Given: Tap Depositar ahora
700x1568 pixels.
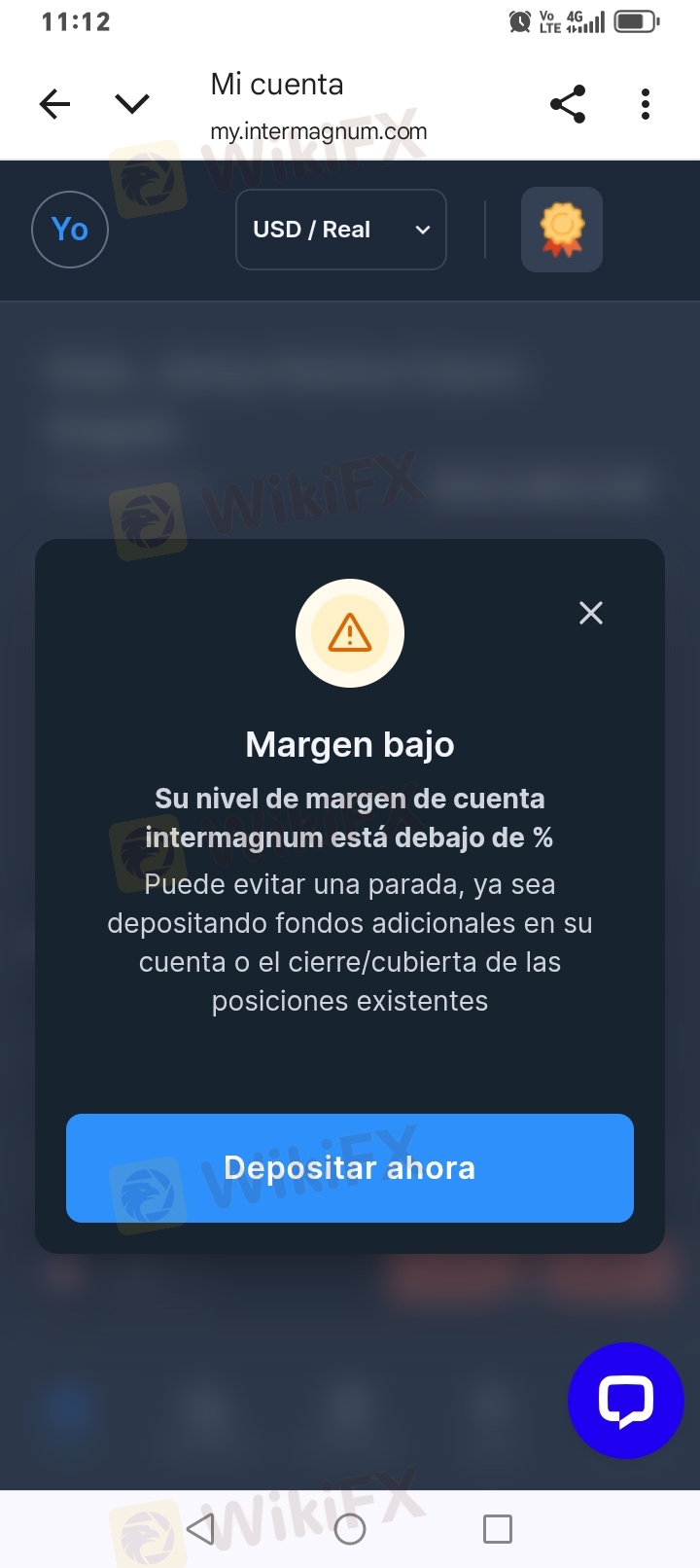Looking at the screenshot, I should [350, 1168].
